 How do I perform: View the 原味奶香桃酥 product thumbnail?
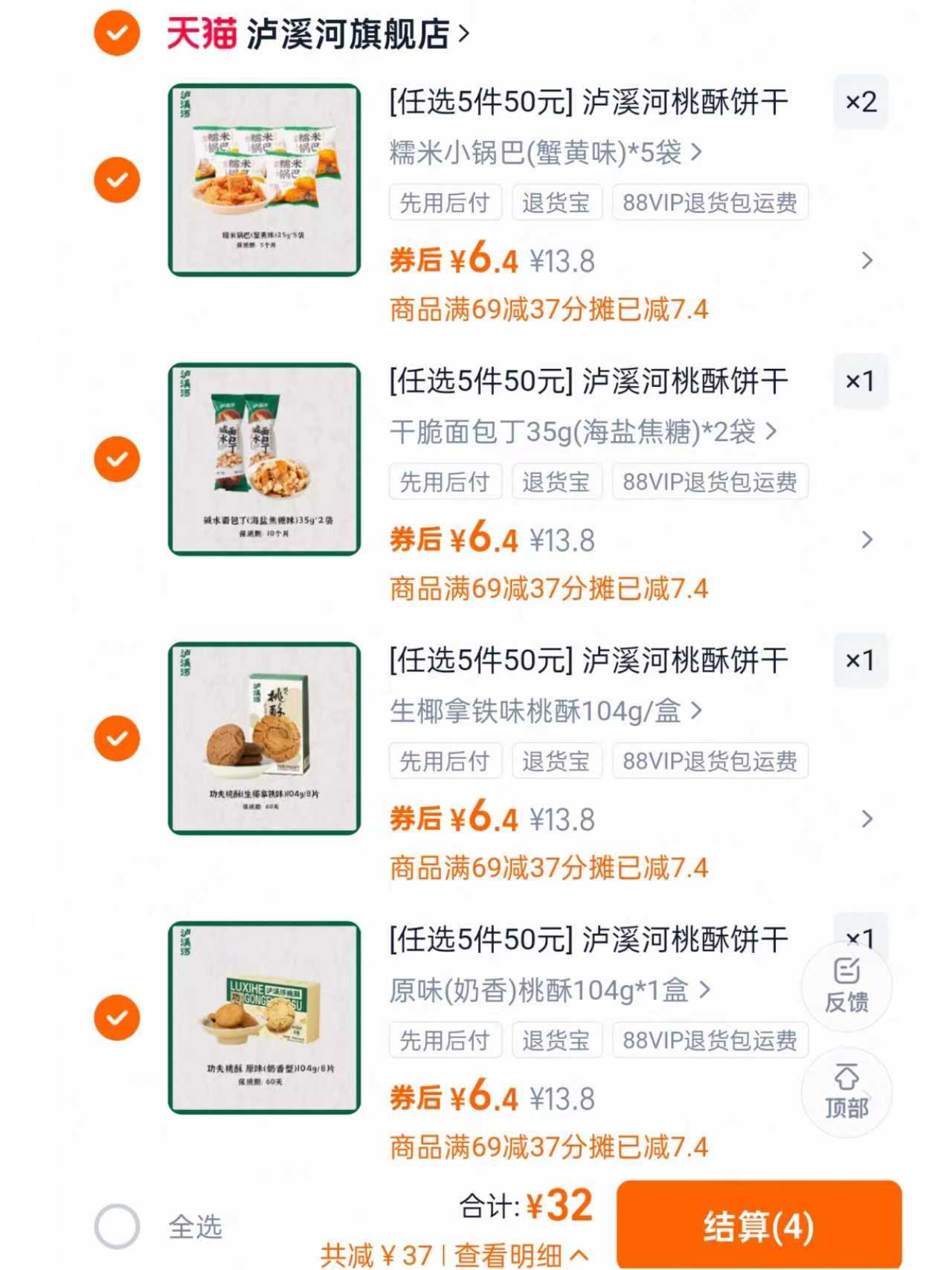[266, 1018]
